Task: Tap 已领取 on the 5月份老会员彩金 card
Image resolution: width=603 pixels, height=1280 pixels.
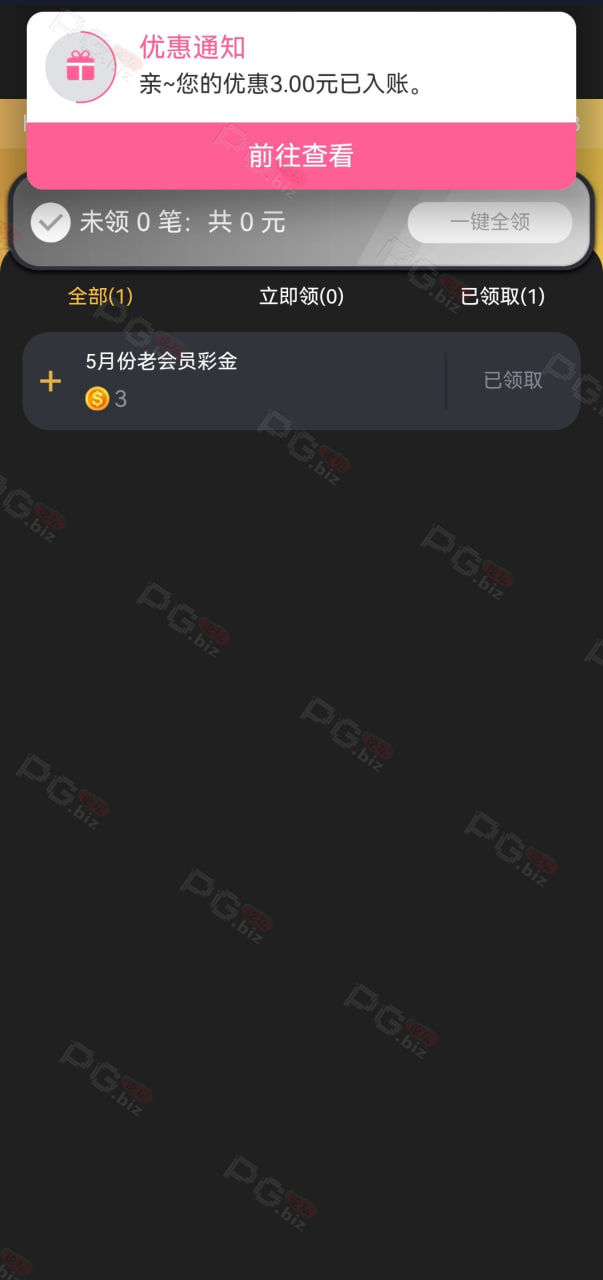Action: coord(513,381)
